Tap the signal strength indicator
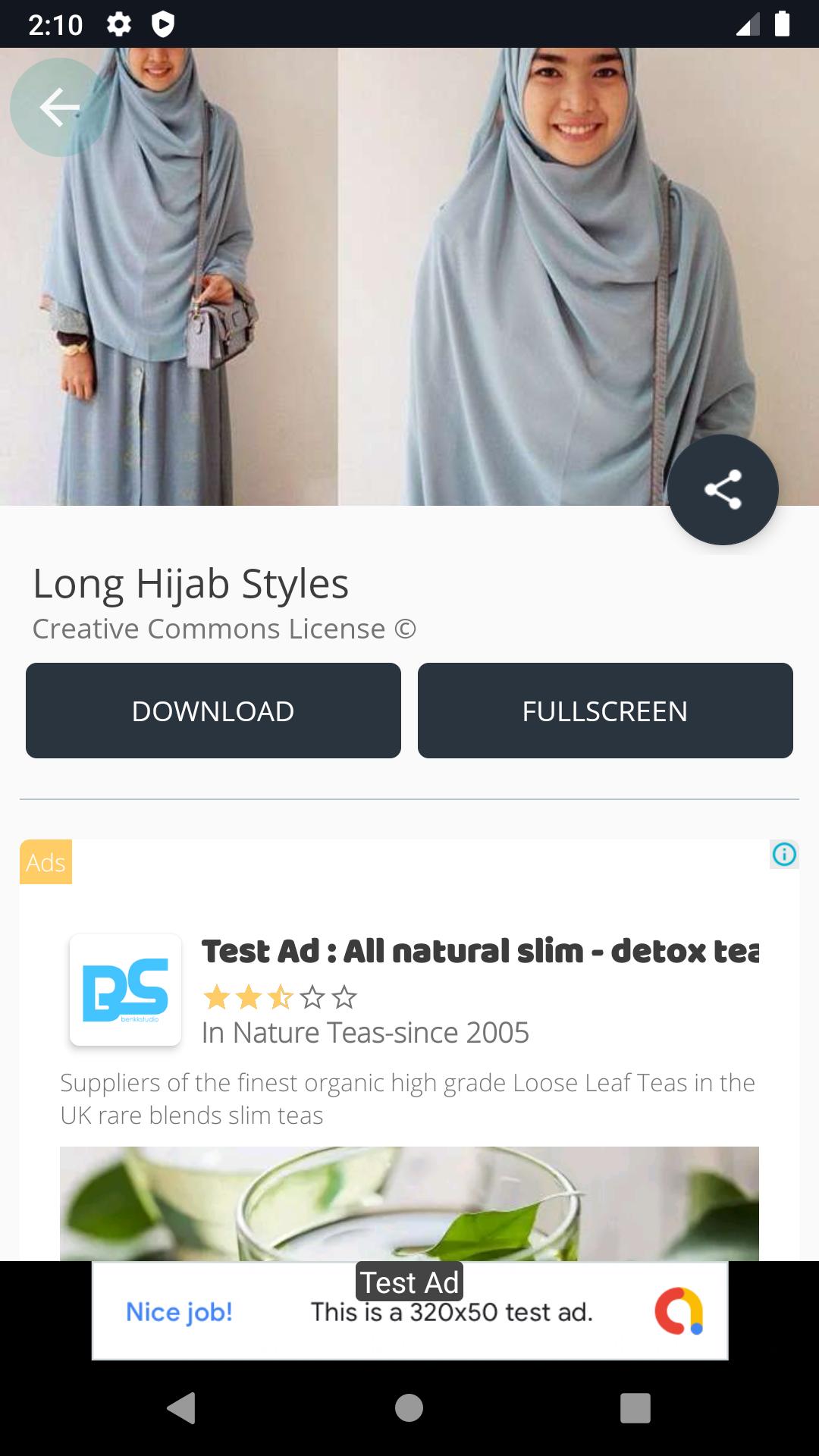The image size is (819, 1456). tap(748, 24)
